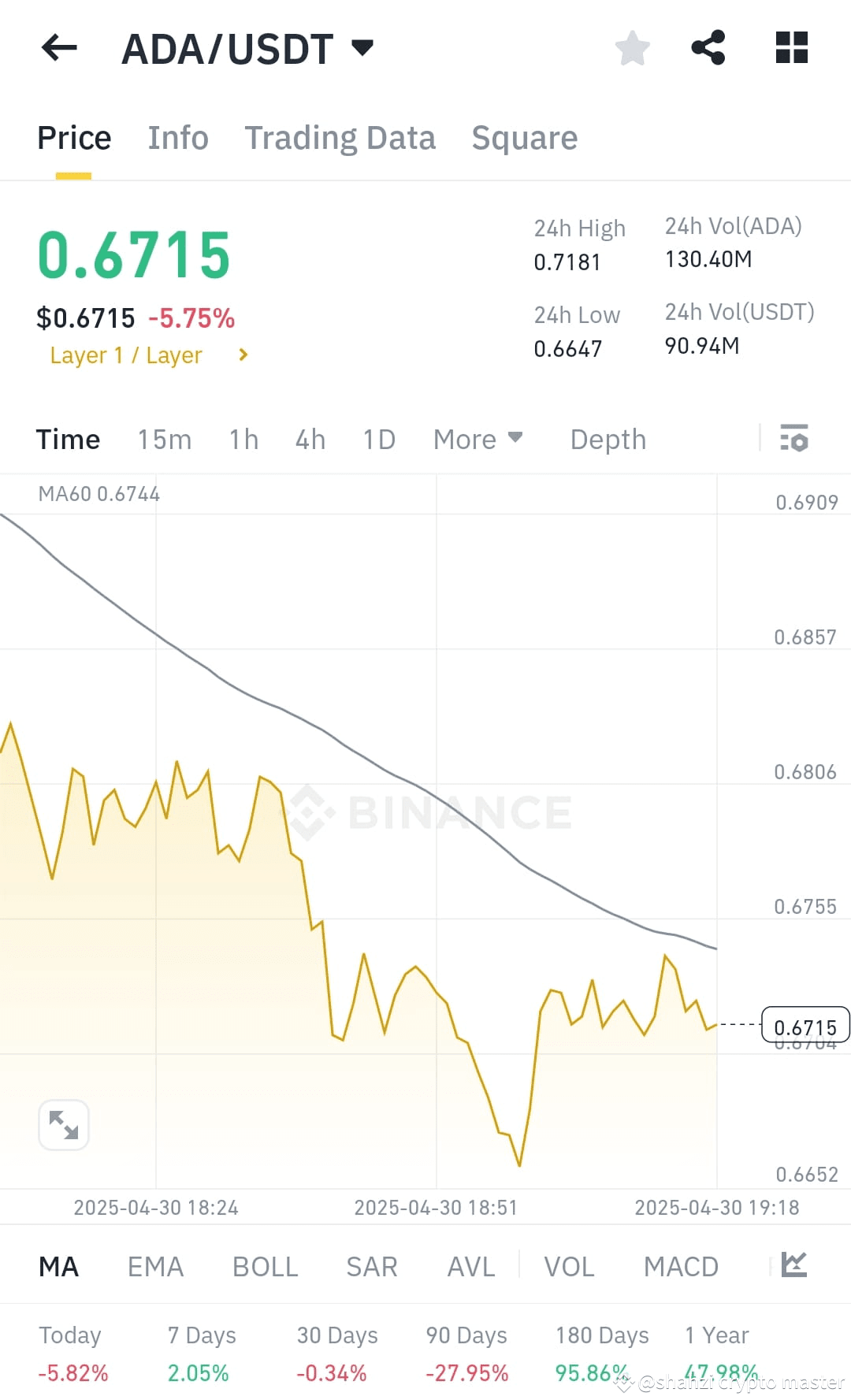Enable the VOL indicator
851x1400 pixels.
click(568, 1266)
